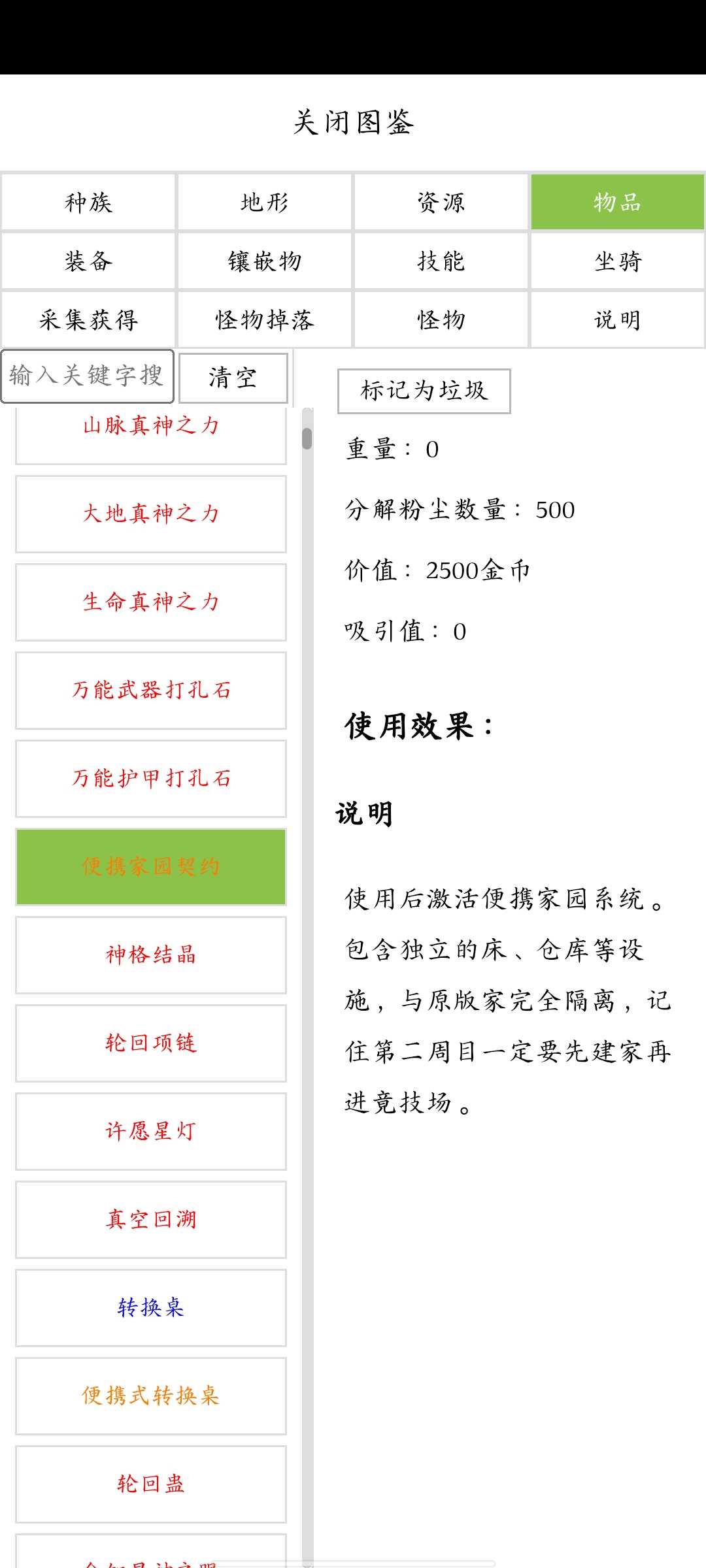This screenshot has width=706, height=1568.
Task: Select the 转换桌 entry
Action: 151,1308
